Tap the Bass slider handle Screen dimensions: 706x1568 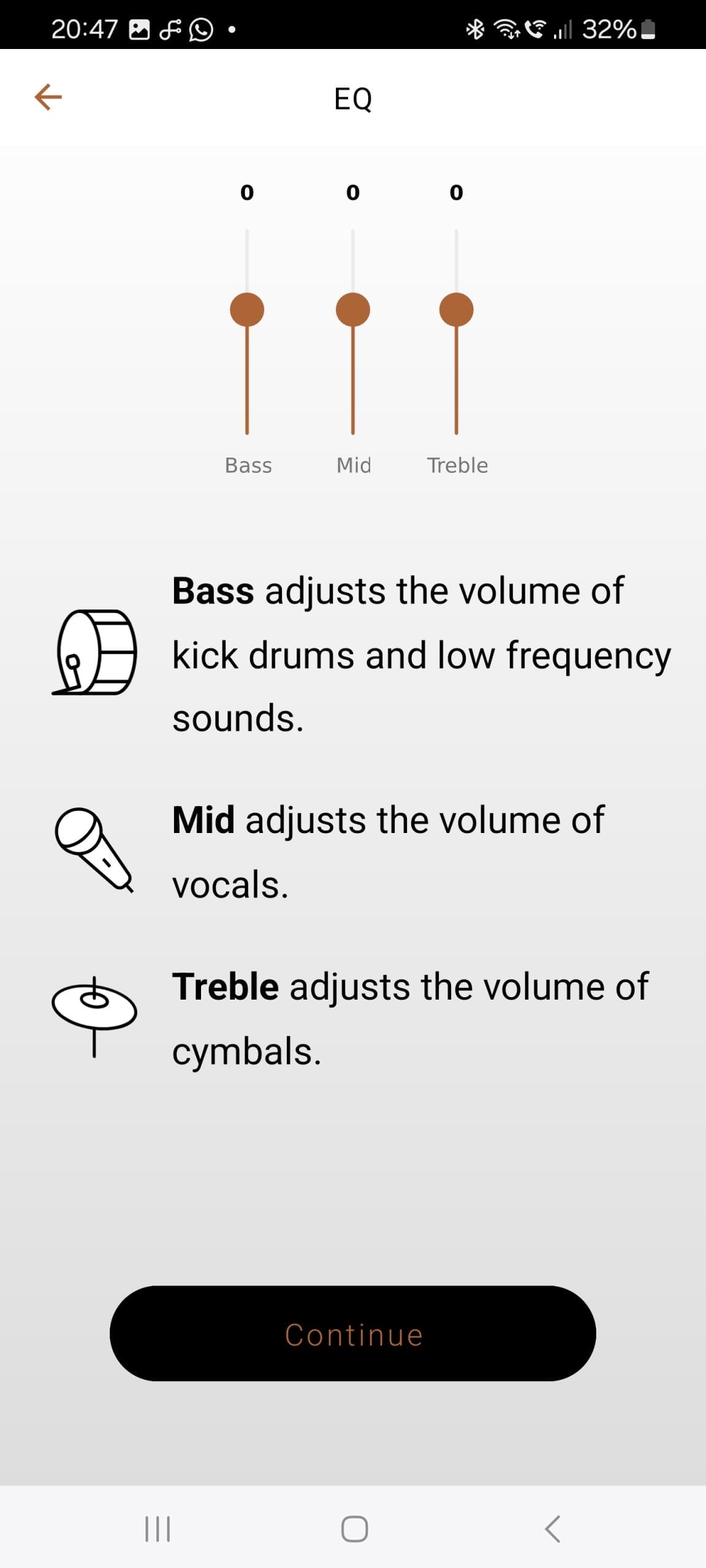[x=247, y=309]
